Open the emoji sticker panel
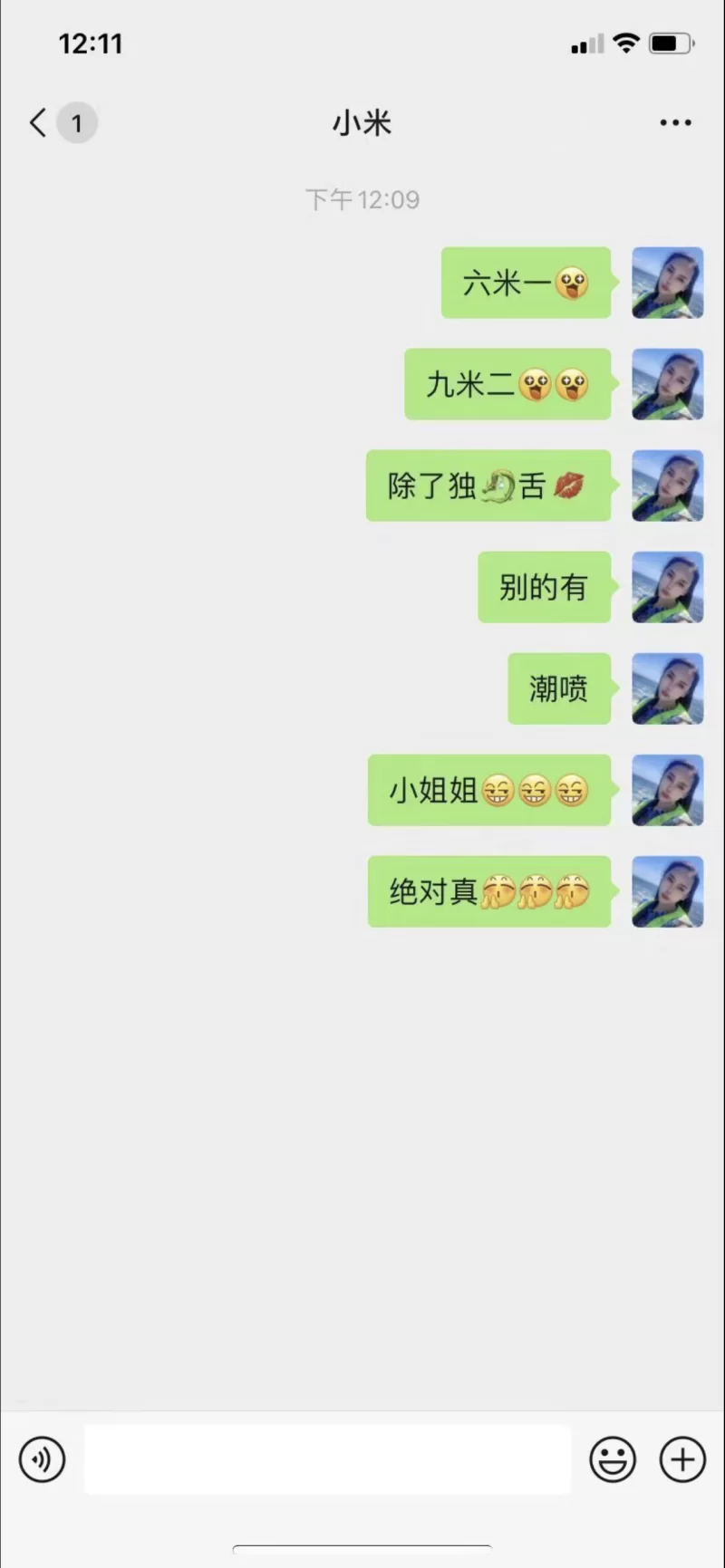 (613, 1459)
